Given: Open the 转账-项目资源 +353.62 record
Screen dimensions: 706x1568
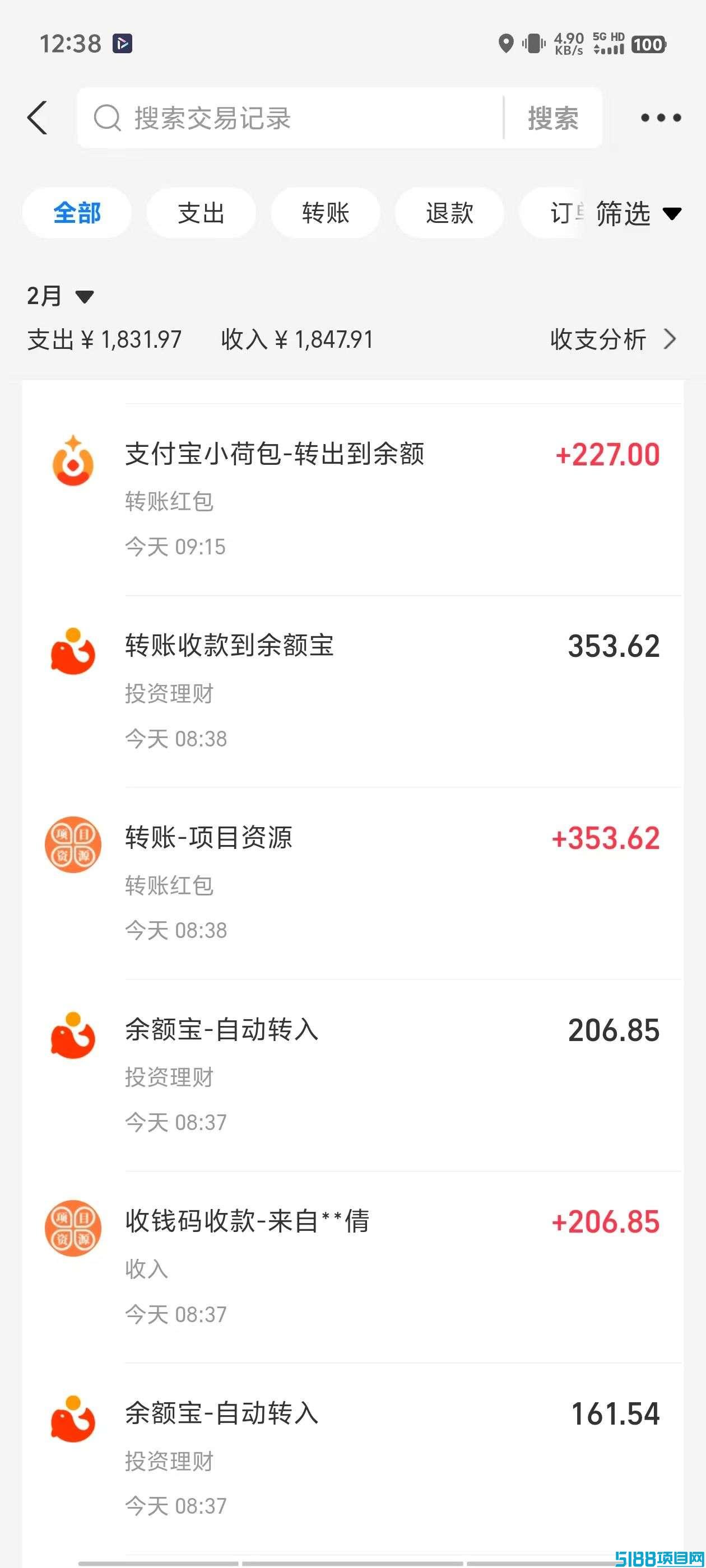Looking at the screenshot, I should 352,883.
